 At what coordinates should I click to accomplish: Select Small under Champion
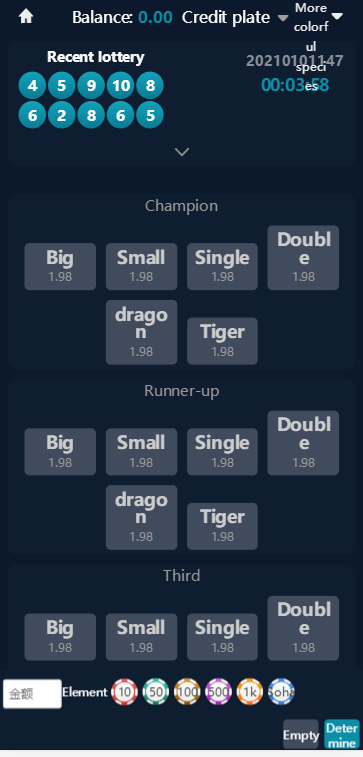pos(141,266)
